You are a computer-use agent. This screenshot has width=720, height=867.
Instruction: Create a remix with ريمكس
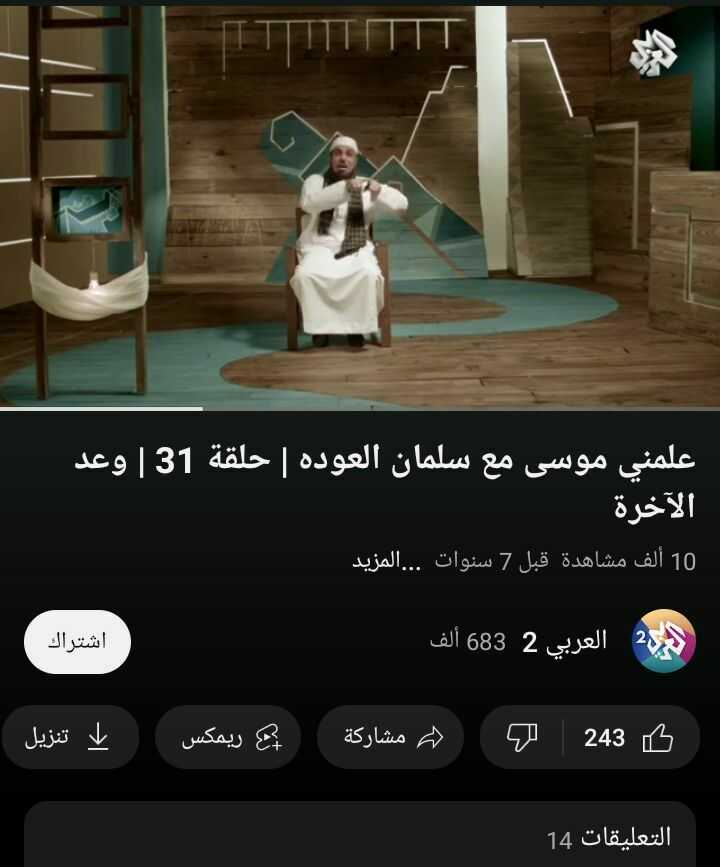pos(227,738)
